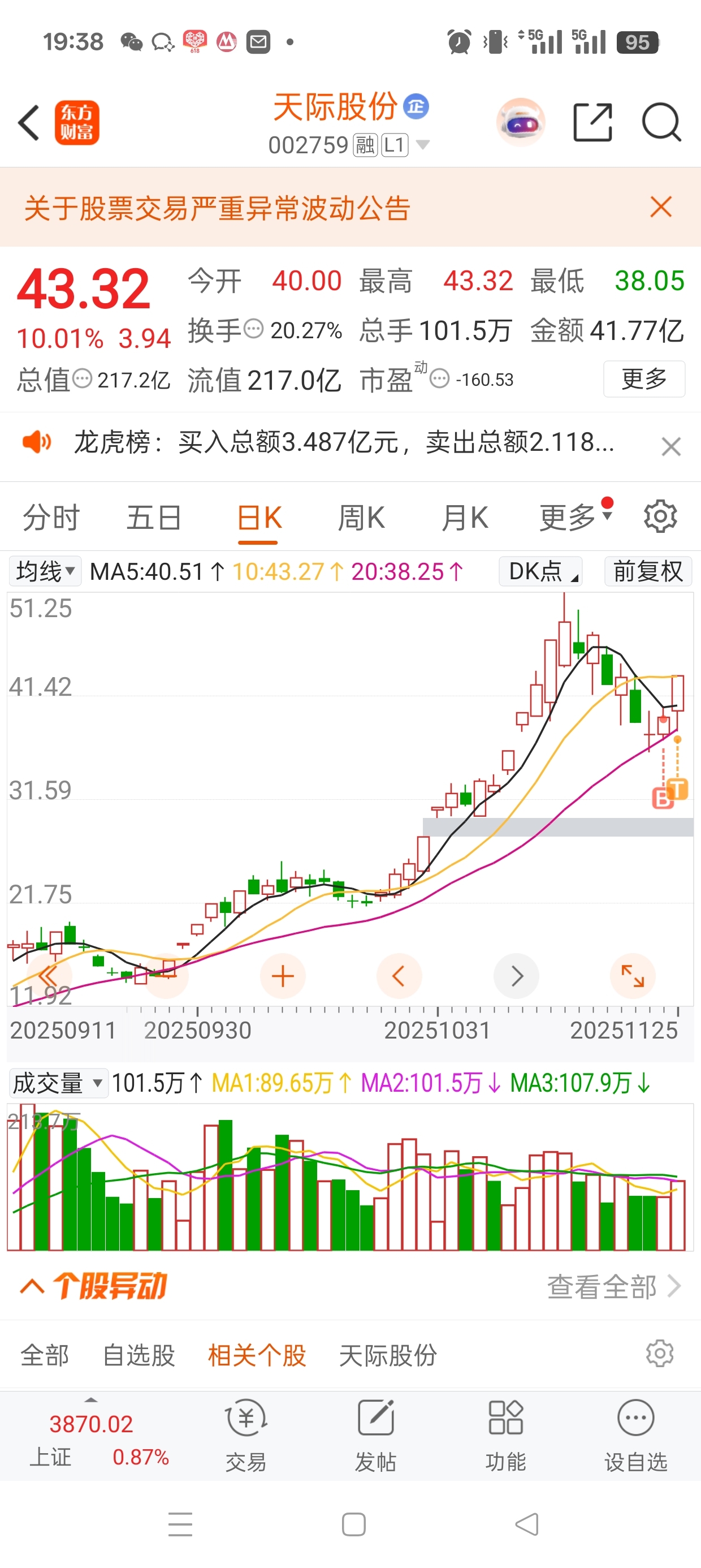The image size is (701, 1568).
Task: Go back using the top-left arrow
Action: tap(29, 123)
